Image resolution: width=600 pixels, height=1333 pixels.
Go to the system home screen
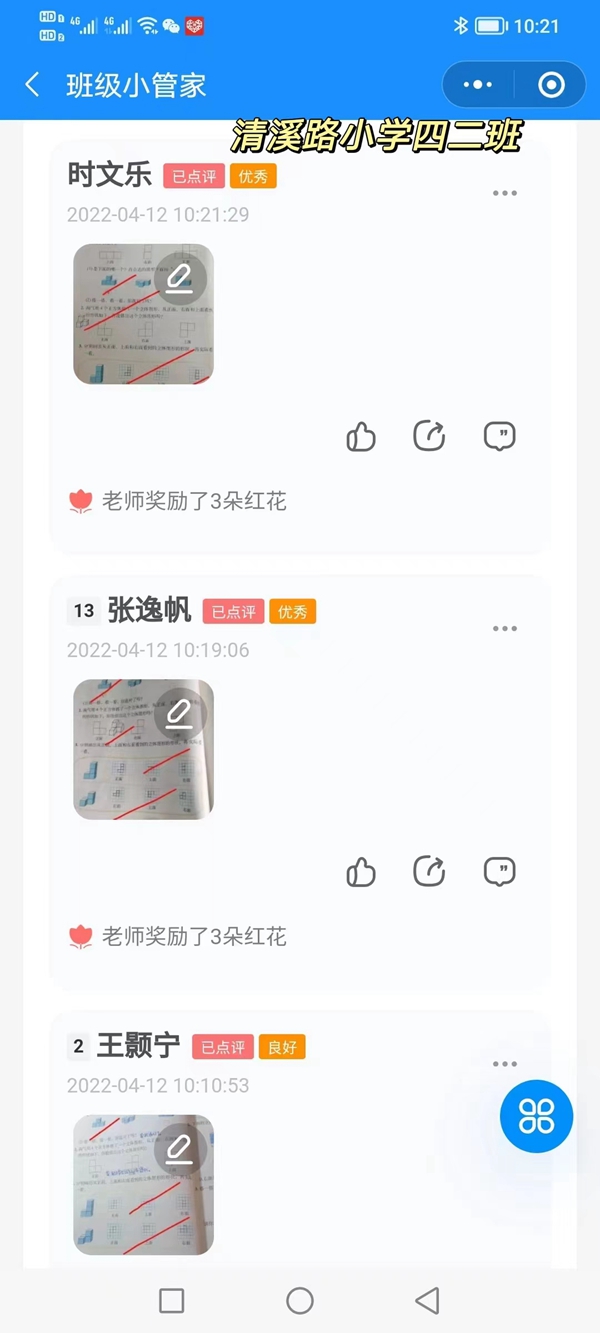[x=300, y=1300]
